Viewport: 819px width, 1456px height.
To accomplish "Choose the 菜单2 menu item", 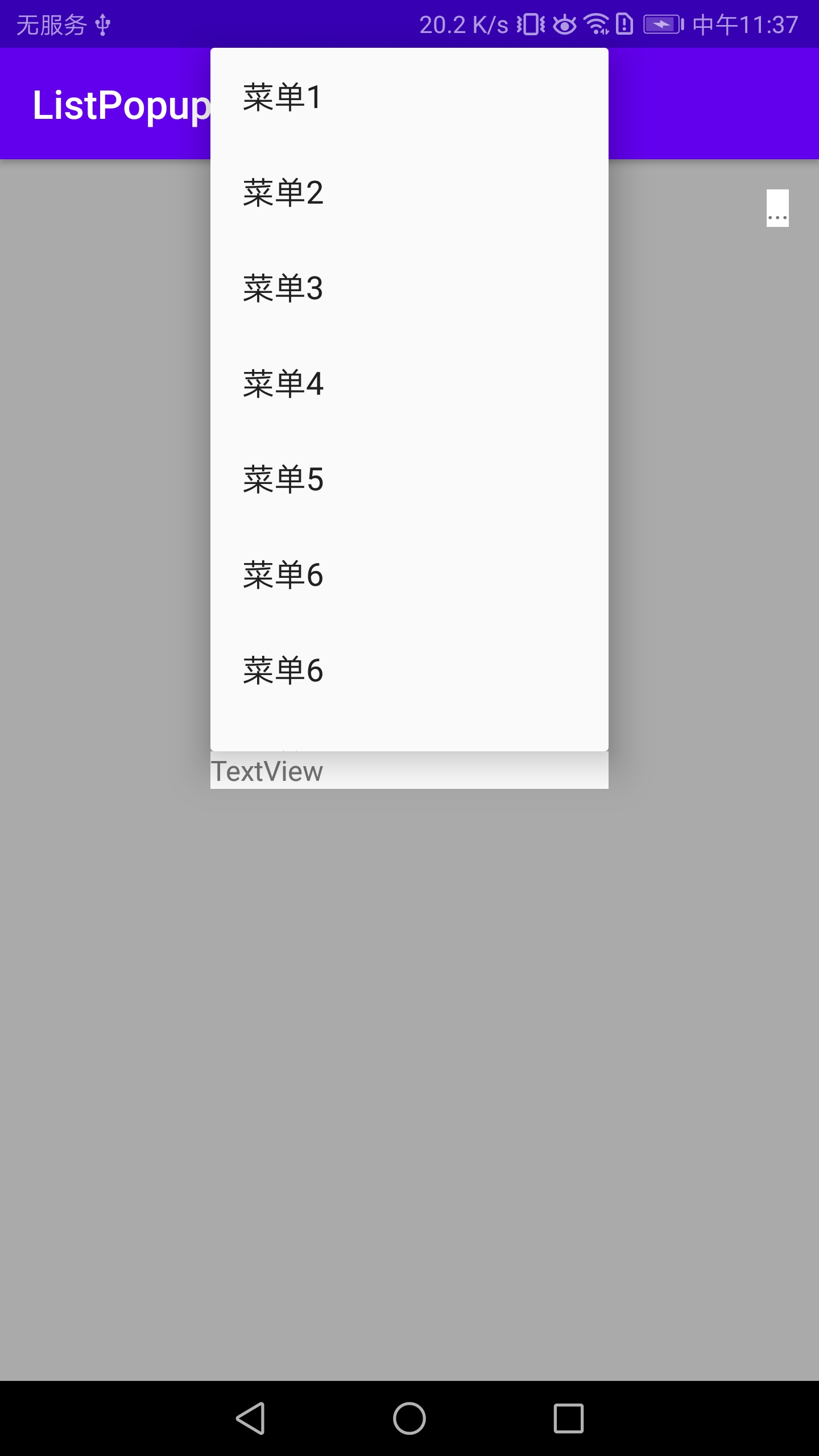I will tap(408, 193).
